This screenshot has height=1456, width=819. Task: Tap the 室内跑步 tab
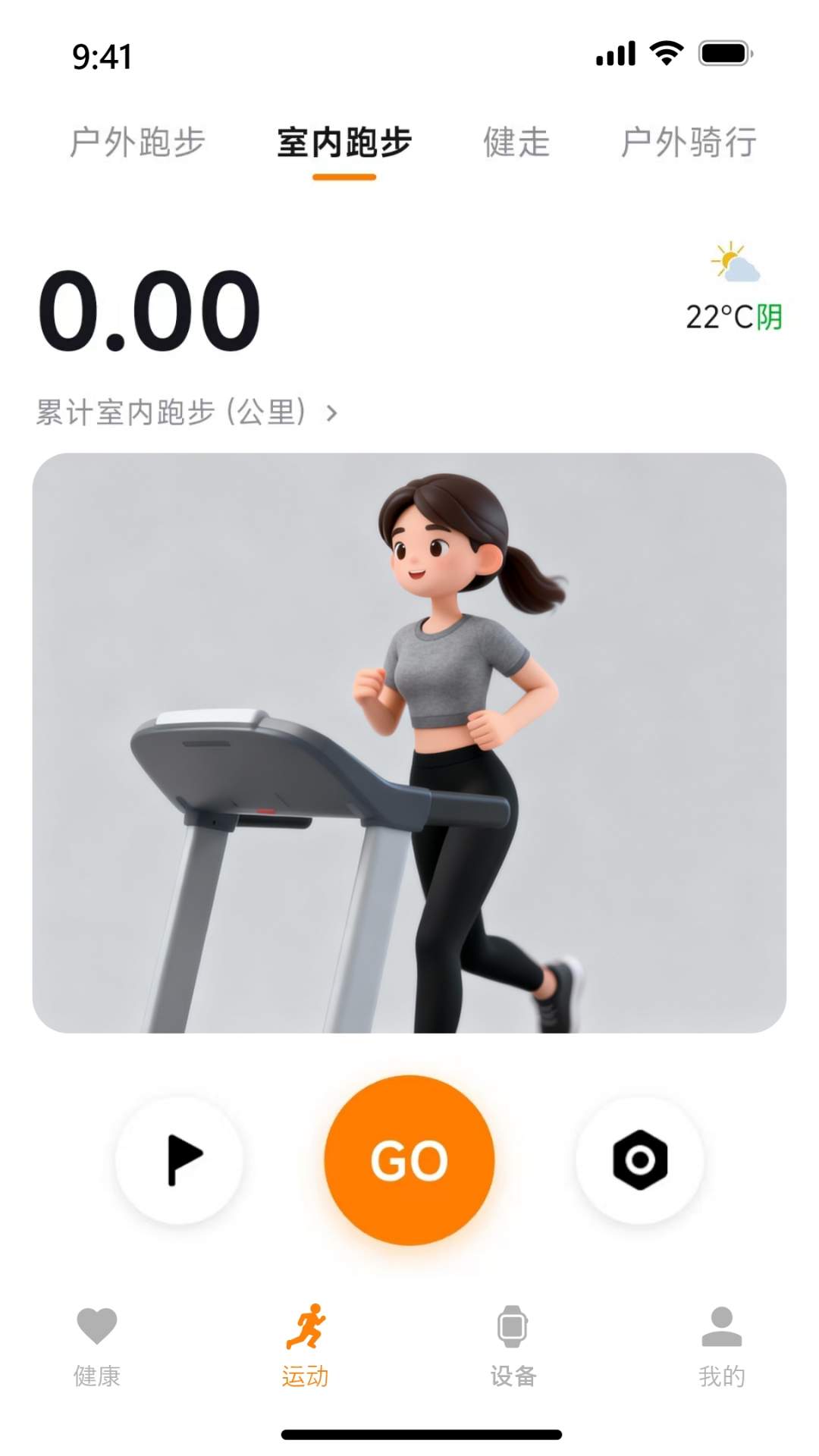coord(344,143)
